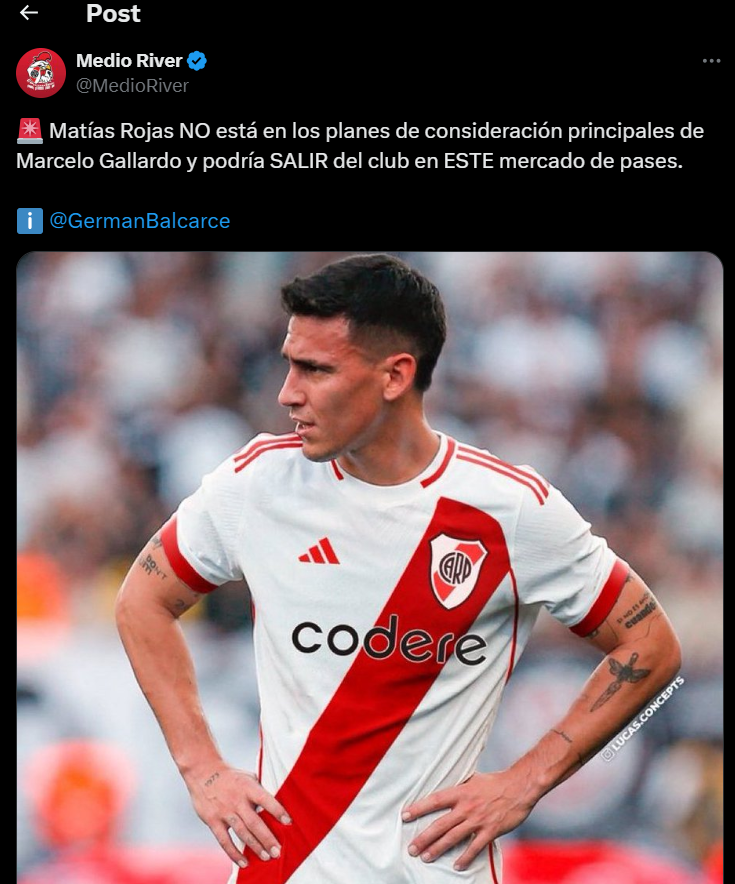Open the @GermanBalcarce mention link
The width and height of the screenshot is (735, 884).
pos(139,220)
